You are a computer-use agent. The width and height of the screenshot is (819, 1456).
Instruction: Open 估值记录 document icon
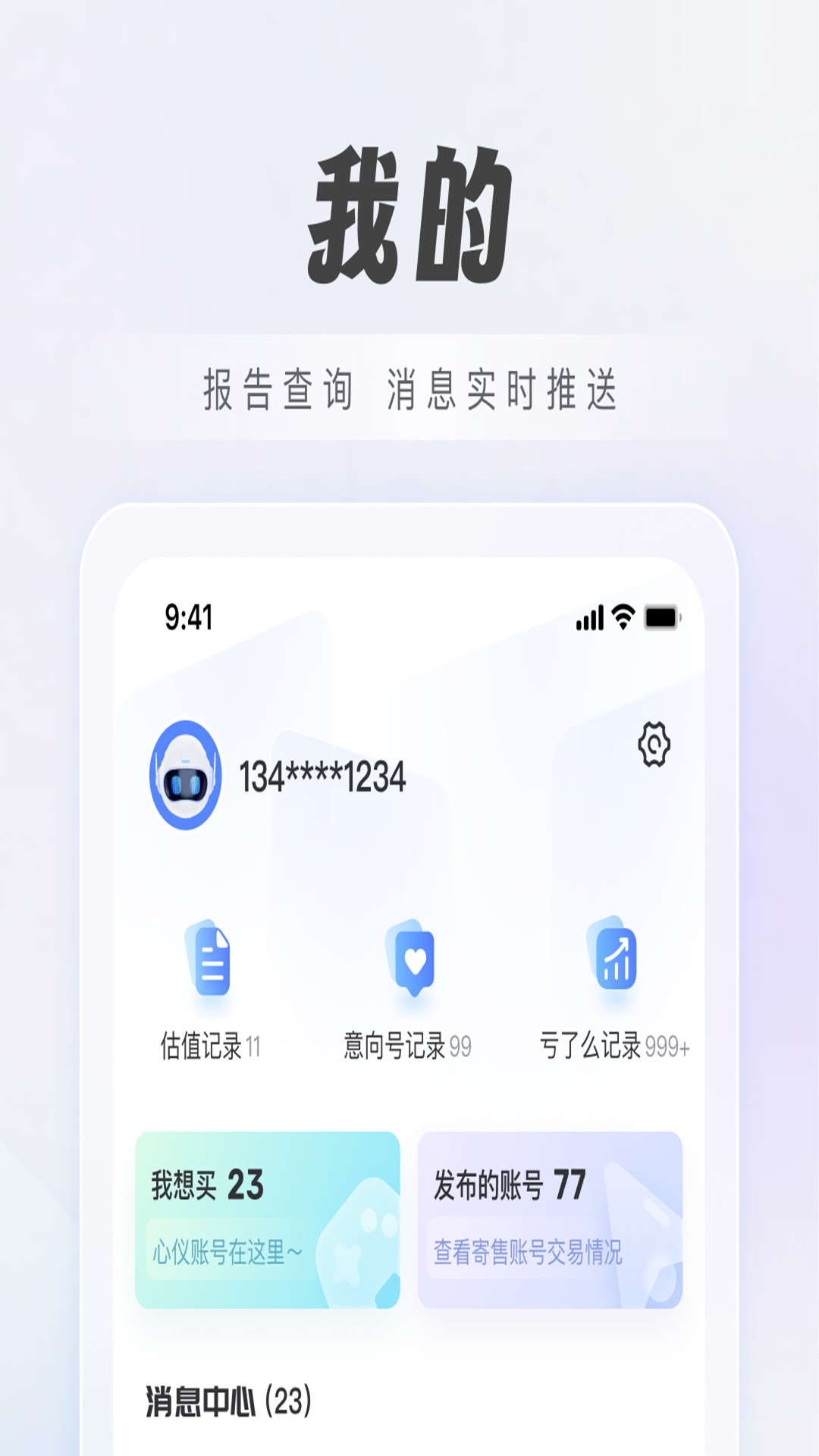211,962
